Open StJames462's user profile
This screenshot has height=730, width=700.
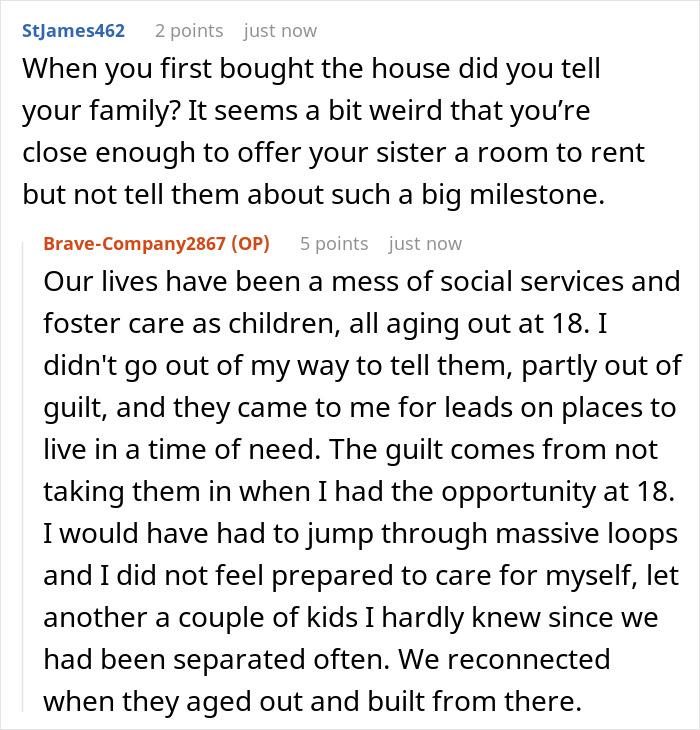[74, 30]
